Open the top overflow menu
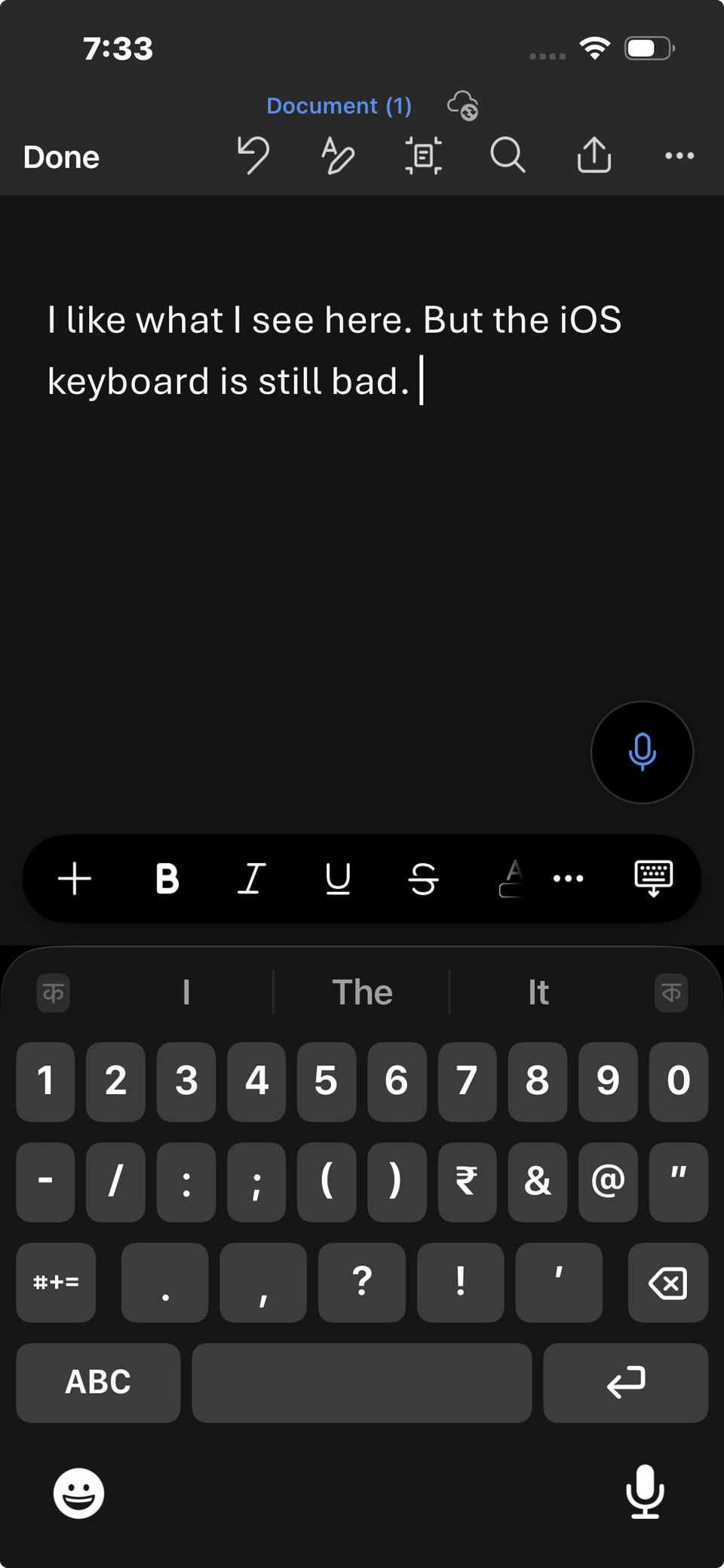Viewport: 724px width, 1568px height. (x=678, y=155)
